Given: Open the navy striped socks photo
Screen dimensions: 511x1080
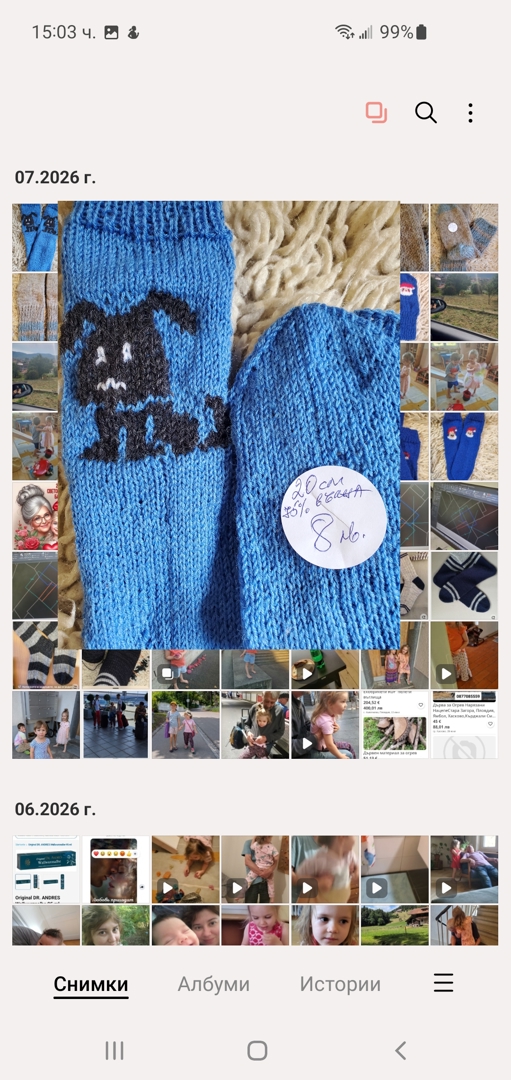Looking at the screenshot, I should pyautogui.click(x=464, y=585).
